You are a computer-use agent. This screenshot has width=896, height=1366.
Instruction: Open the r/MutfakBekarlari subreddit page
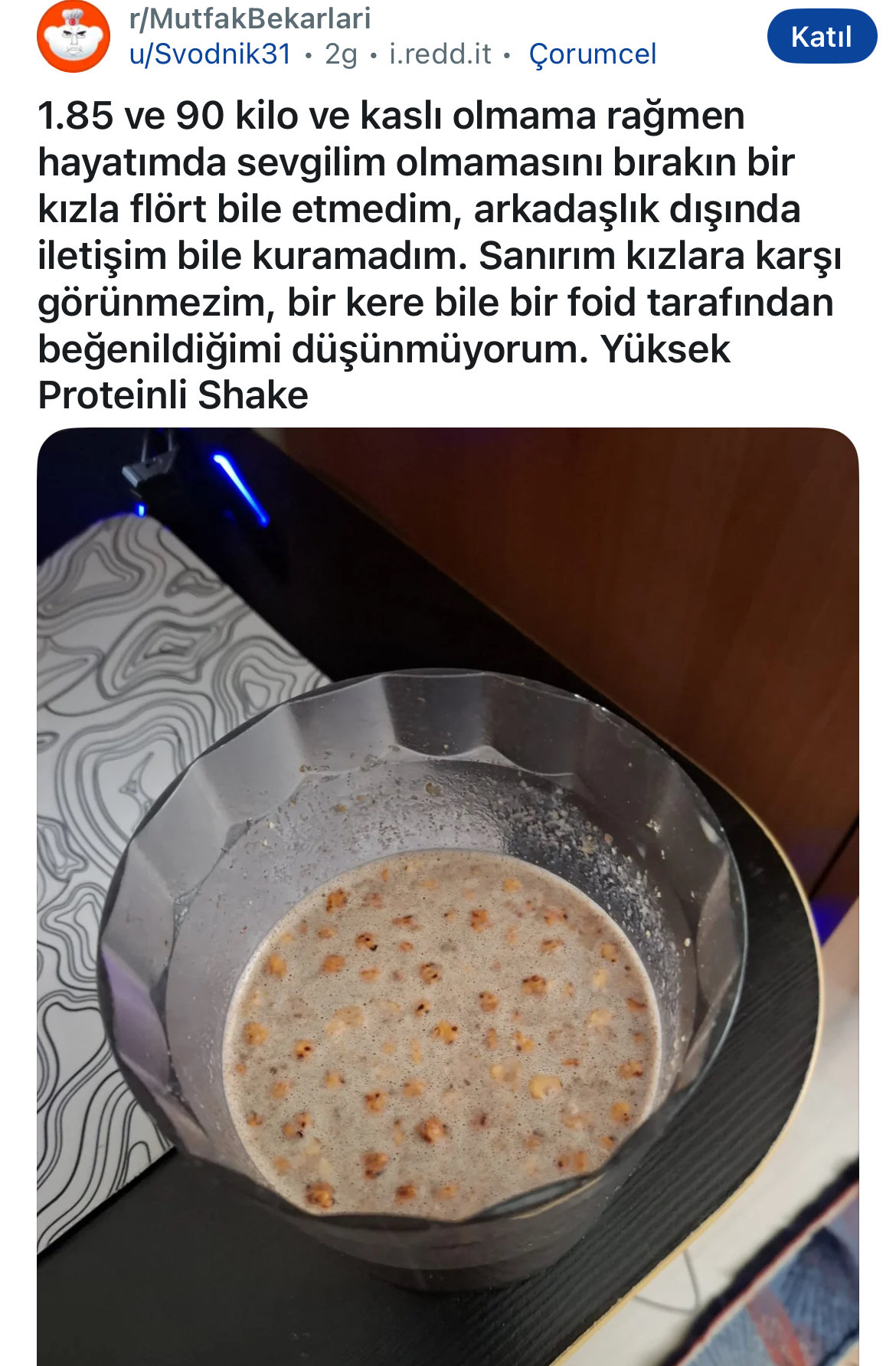pyautogui.click(x=250, y=18)
